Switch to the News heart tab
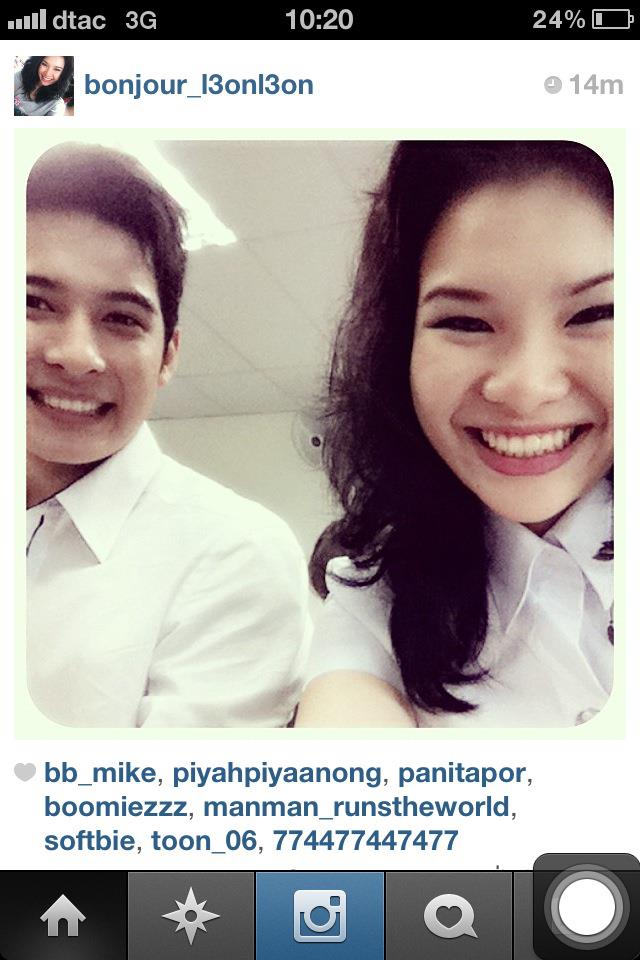 point(447,916)
